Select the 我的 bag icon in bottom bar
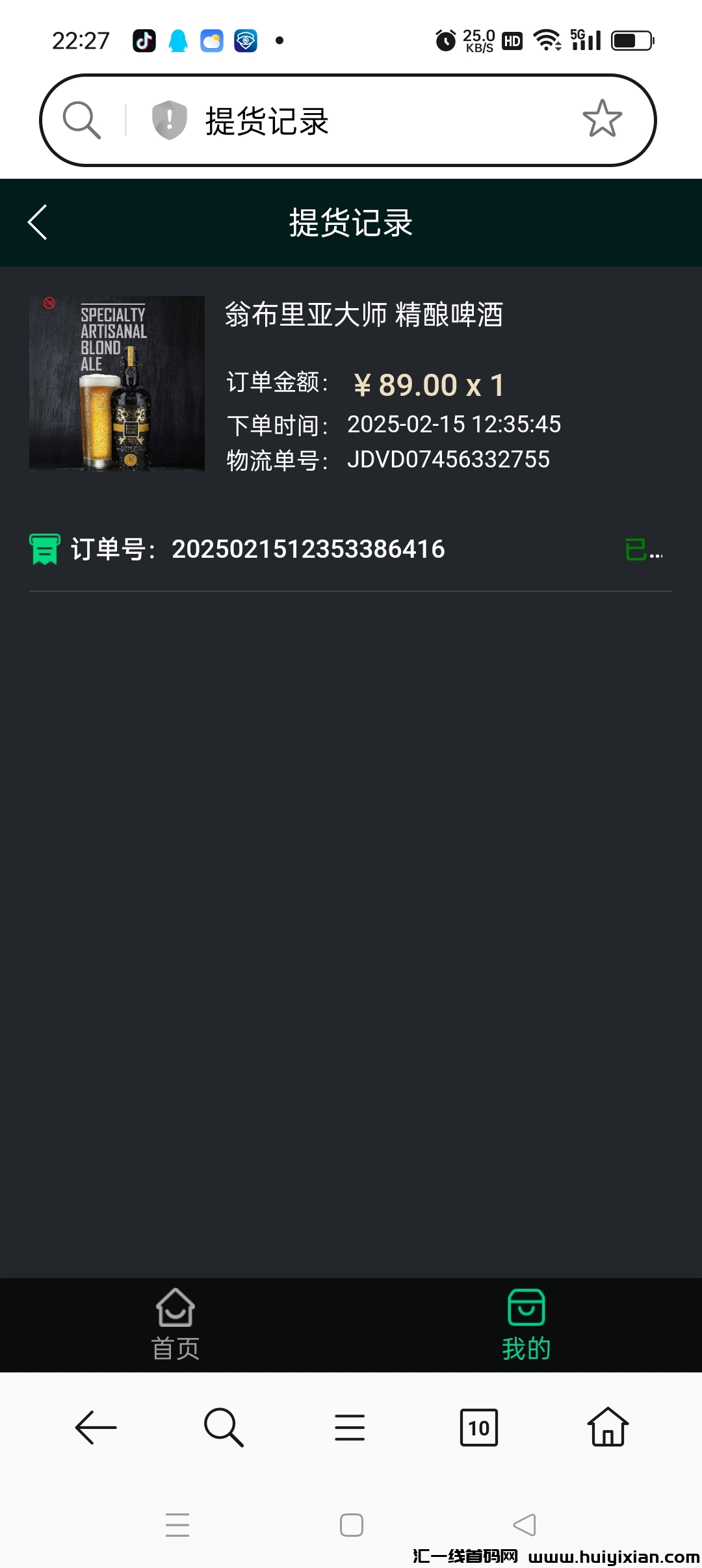The width and height of the screenshot is (702, 1568). 526,1309
